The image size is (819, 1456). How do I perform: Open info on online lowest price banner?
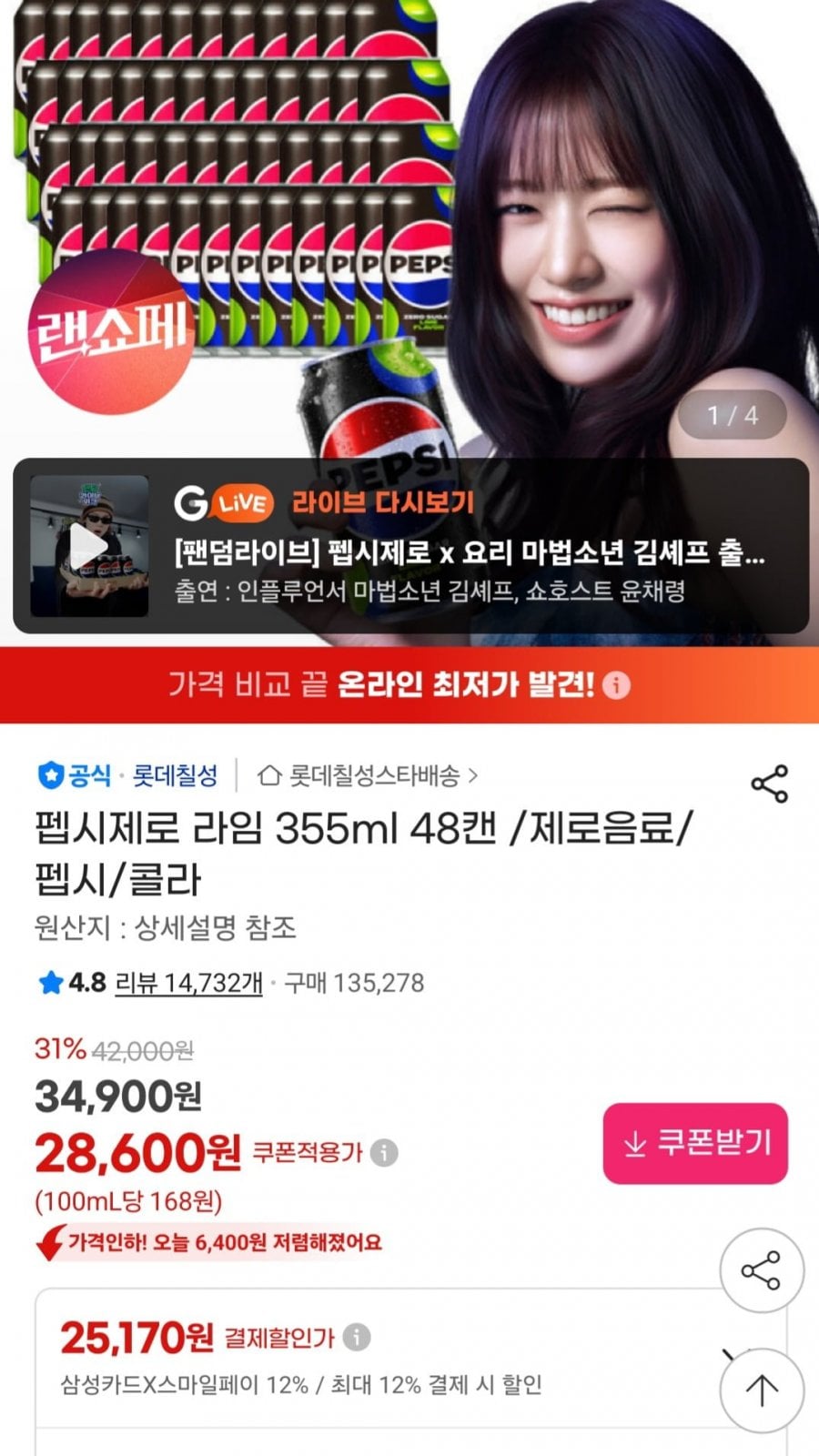616,684
